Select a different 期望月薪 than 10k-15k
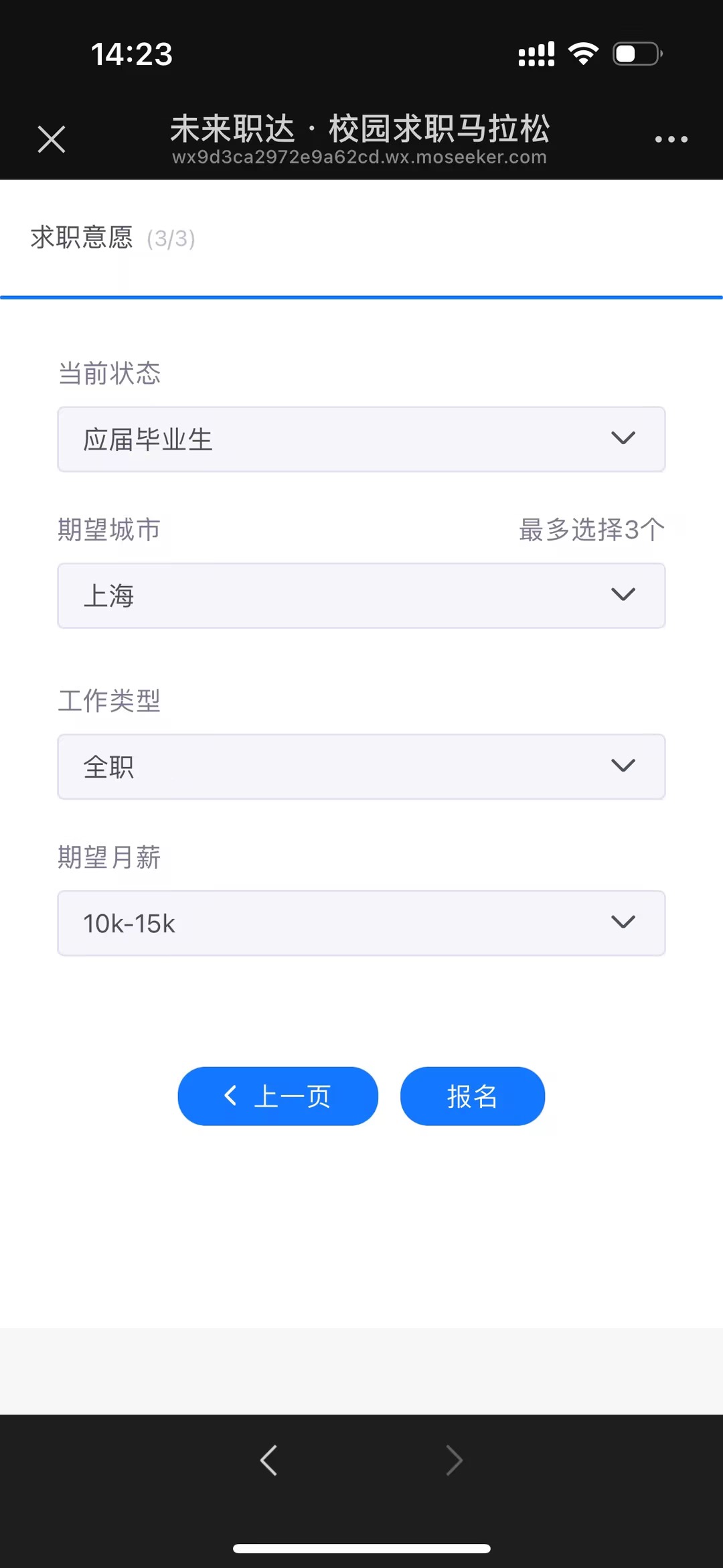The height and width of the screenshot is (1568, 723). click(x=361, y=923)
